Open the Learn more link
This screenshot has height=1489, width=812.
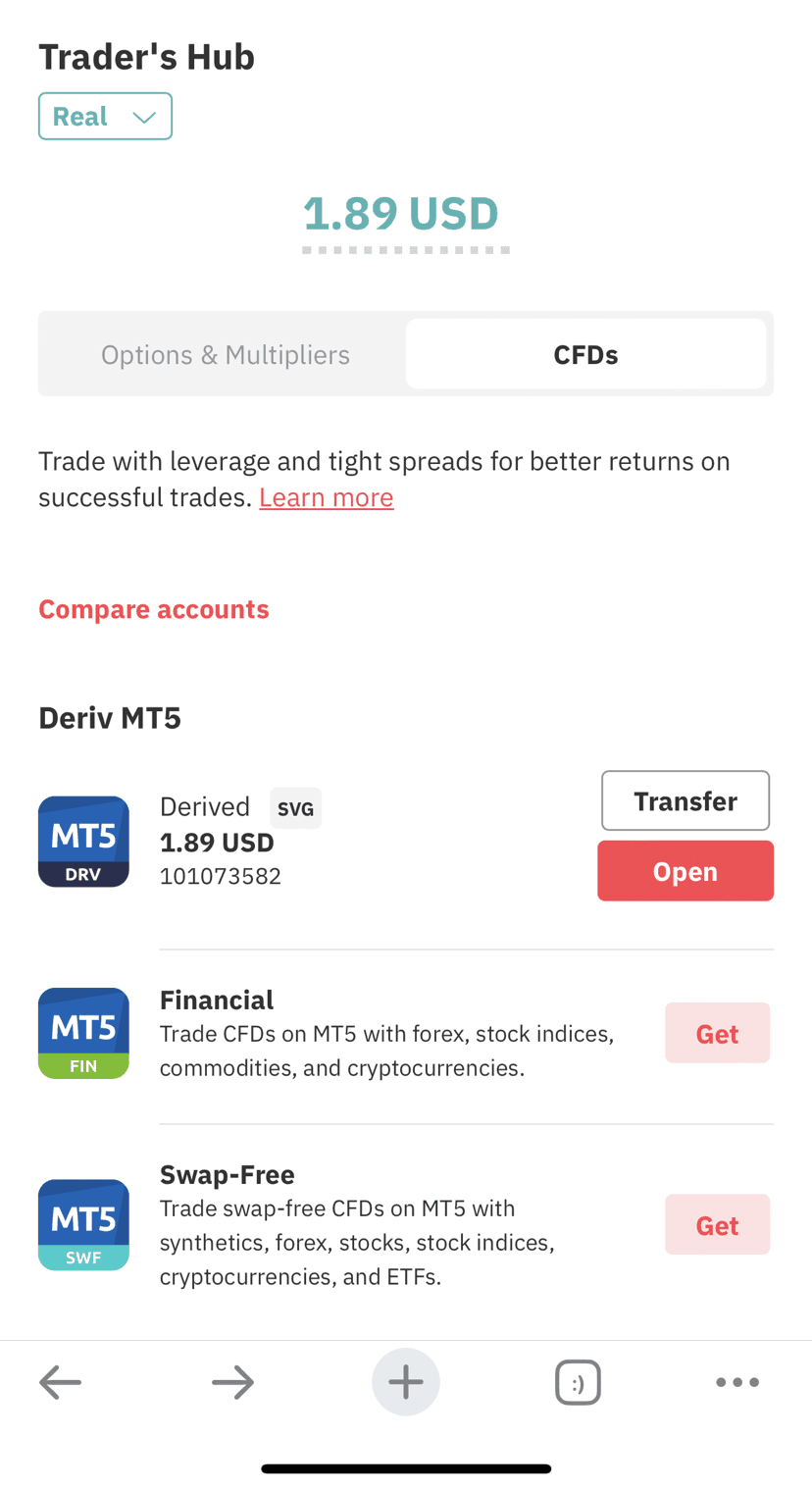327,498
